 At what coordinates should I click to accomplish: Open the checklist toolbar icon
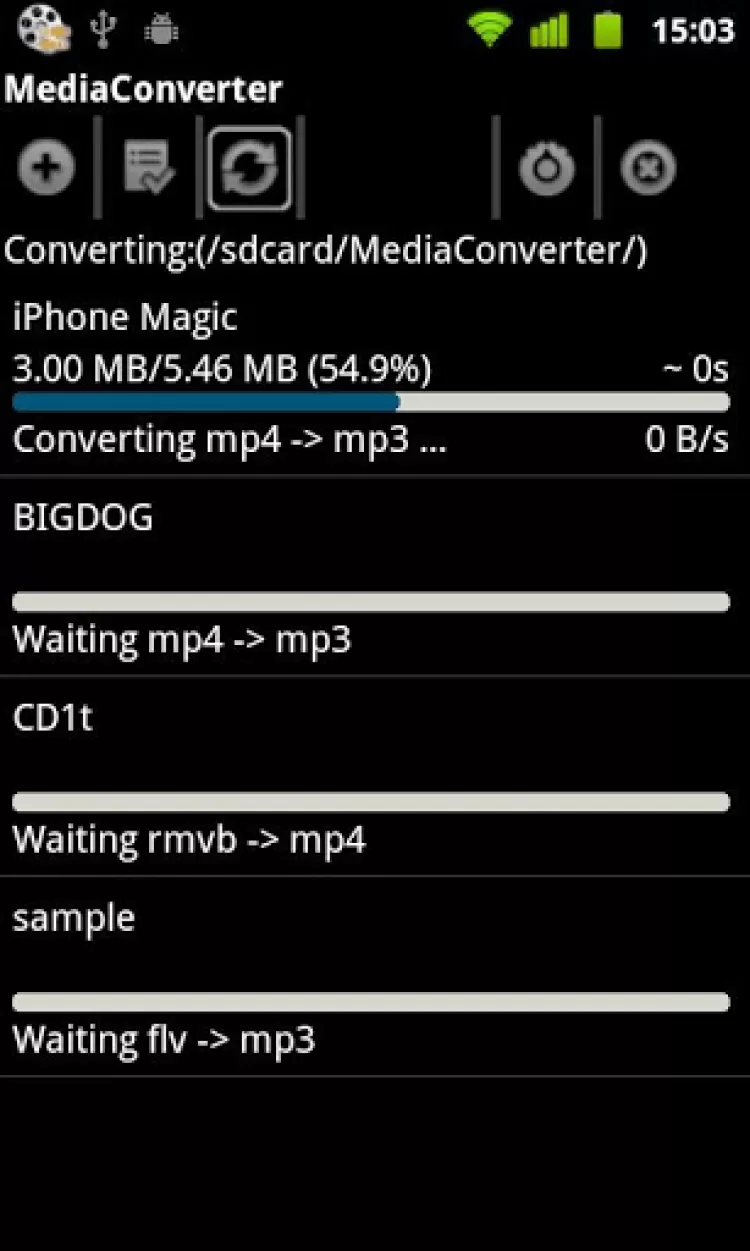[149, 167]
